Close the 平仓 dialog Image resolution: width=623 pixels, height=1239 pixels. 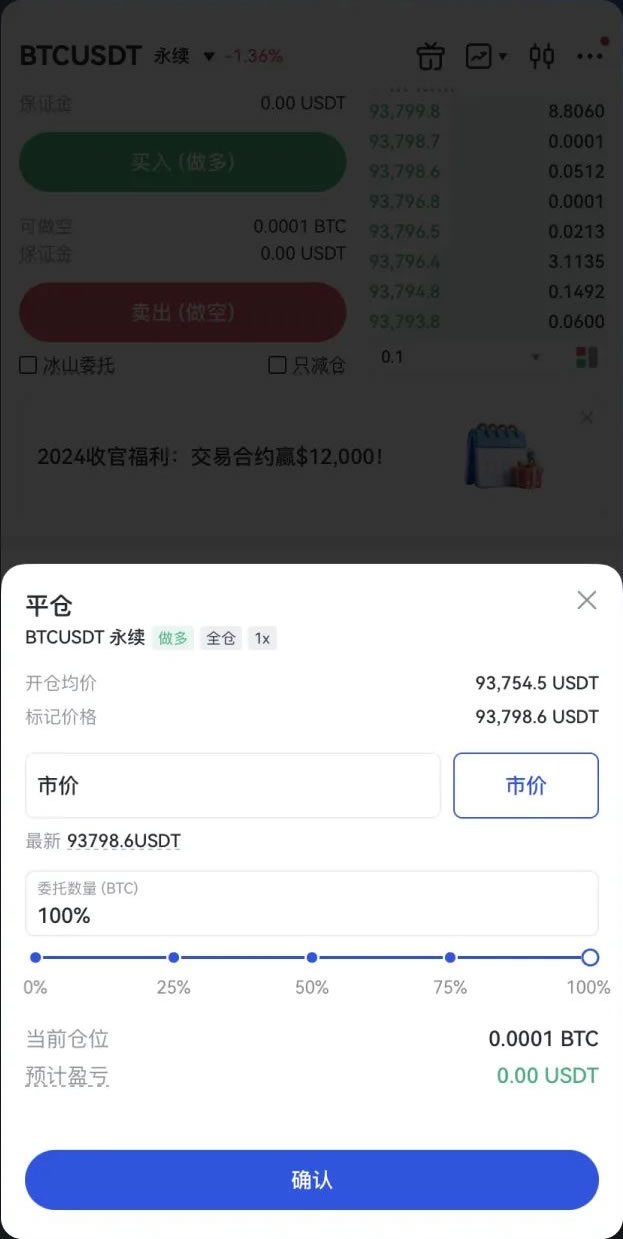click(x=587, y=600)
